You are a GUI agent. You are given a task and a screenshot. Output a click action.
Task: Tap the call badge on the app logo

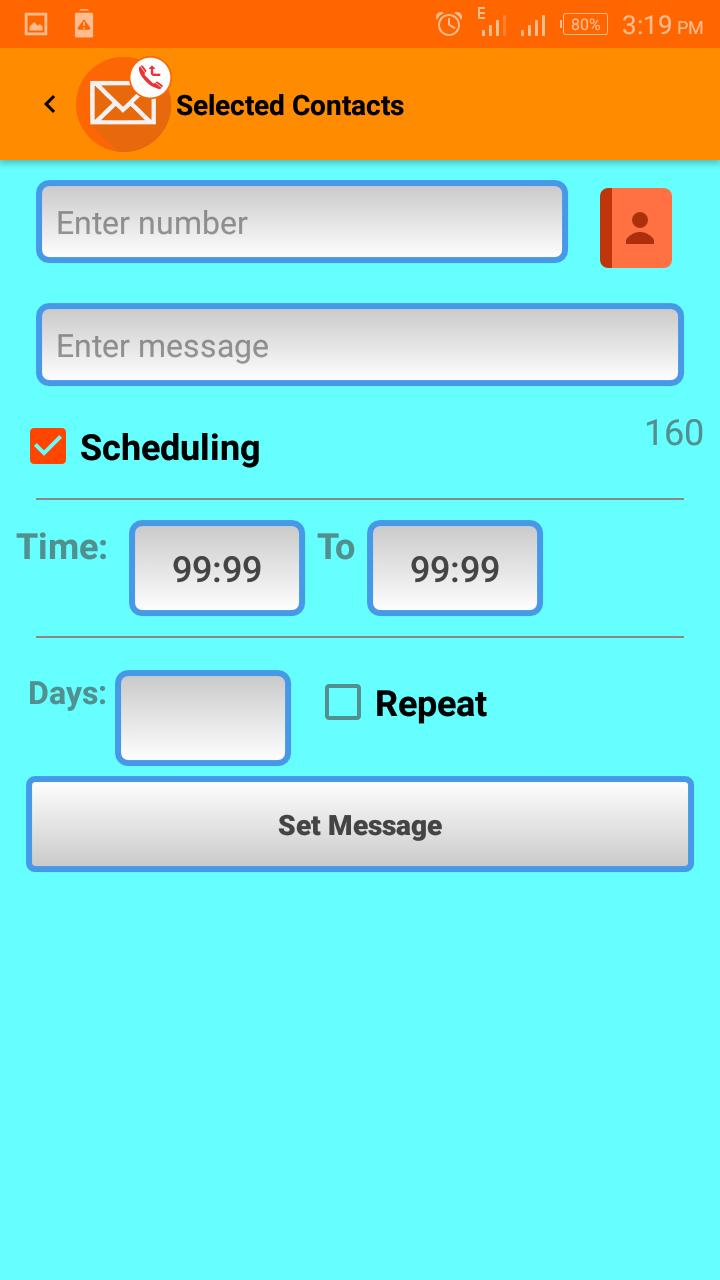pos(152,76)
